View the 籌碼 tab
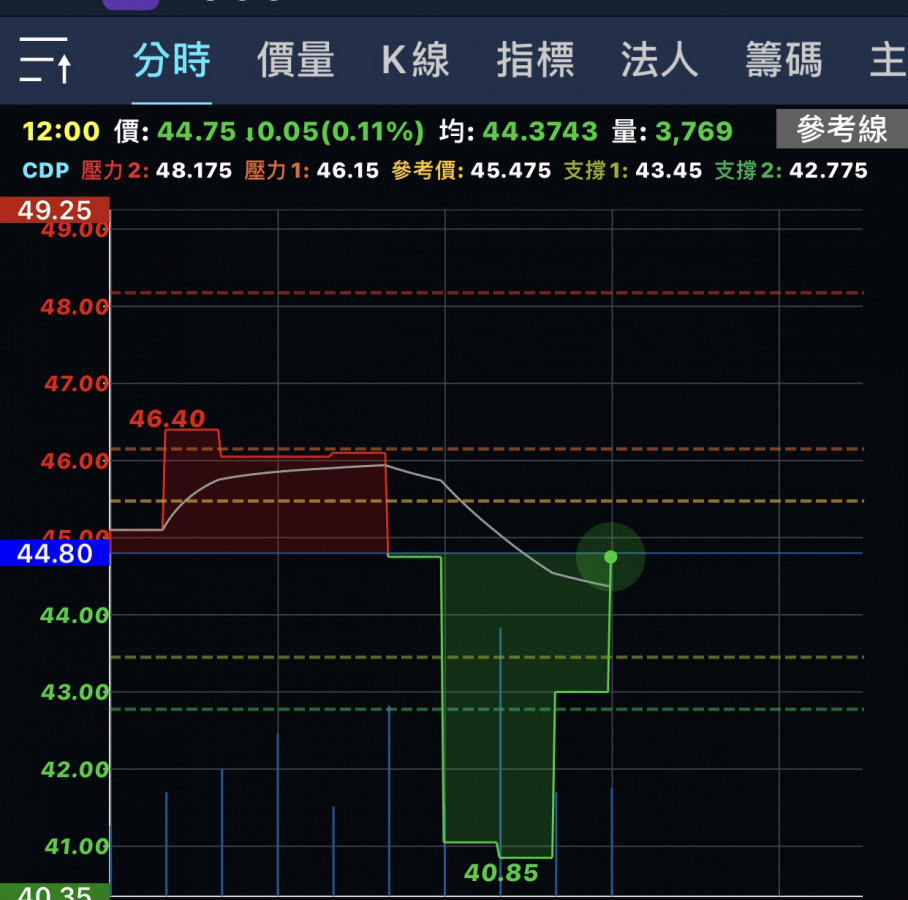The height and width of the screenshot is (900, 908). 783,60
